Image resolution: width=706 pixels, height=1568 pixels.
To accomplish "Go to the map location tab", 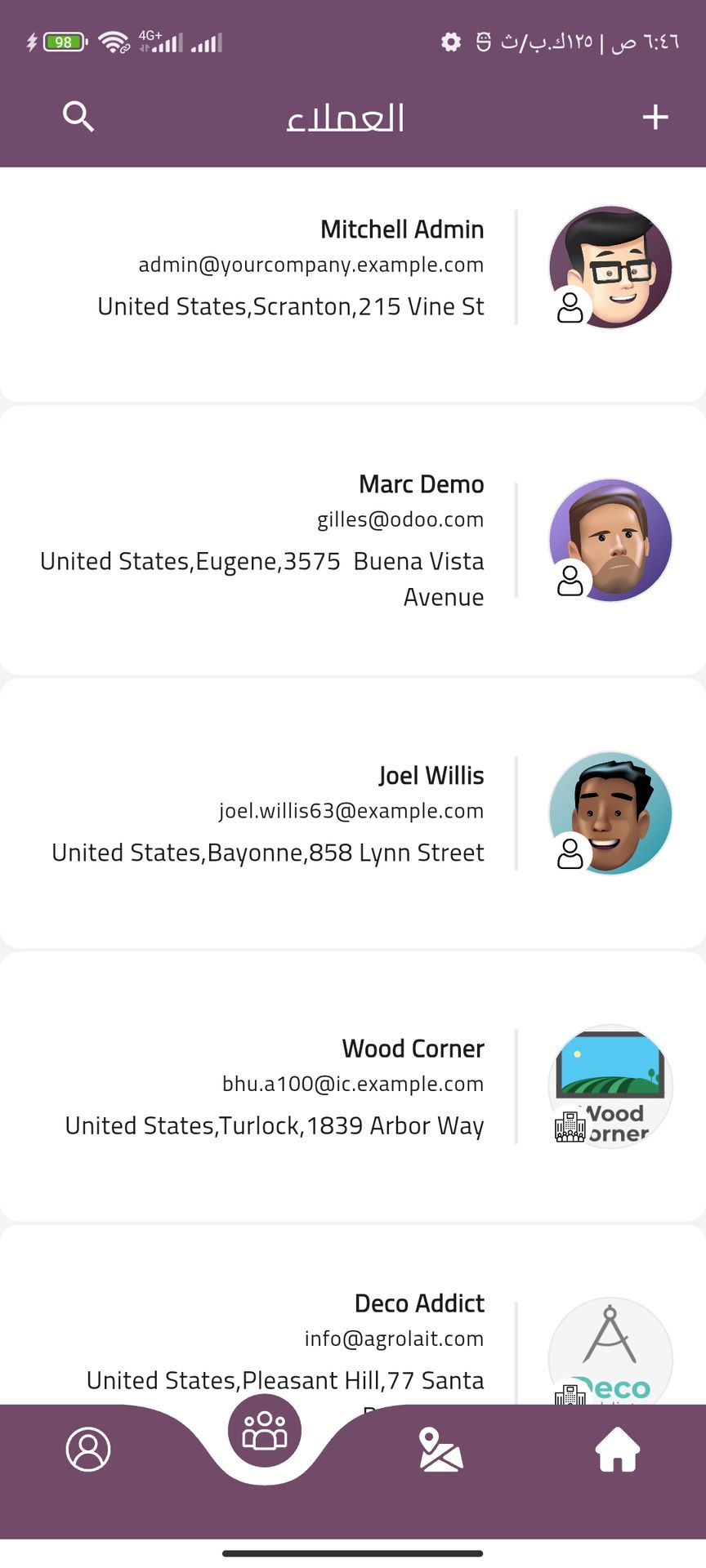I will coord(440,1450).
